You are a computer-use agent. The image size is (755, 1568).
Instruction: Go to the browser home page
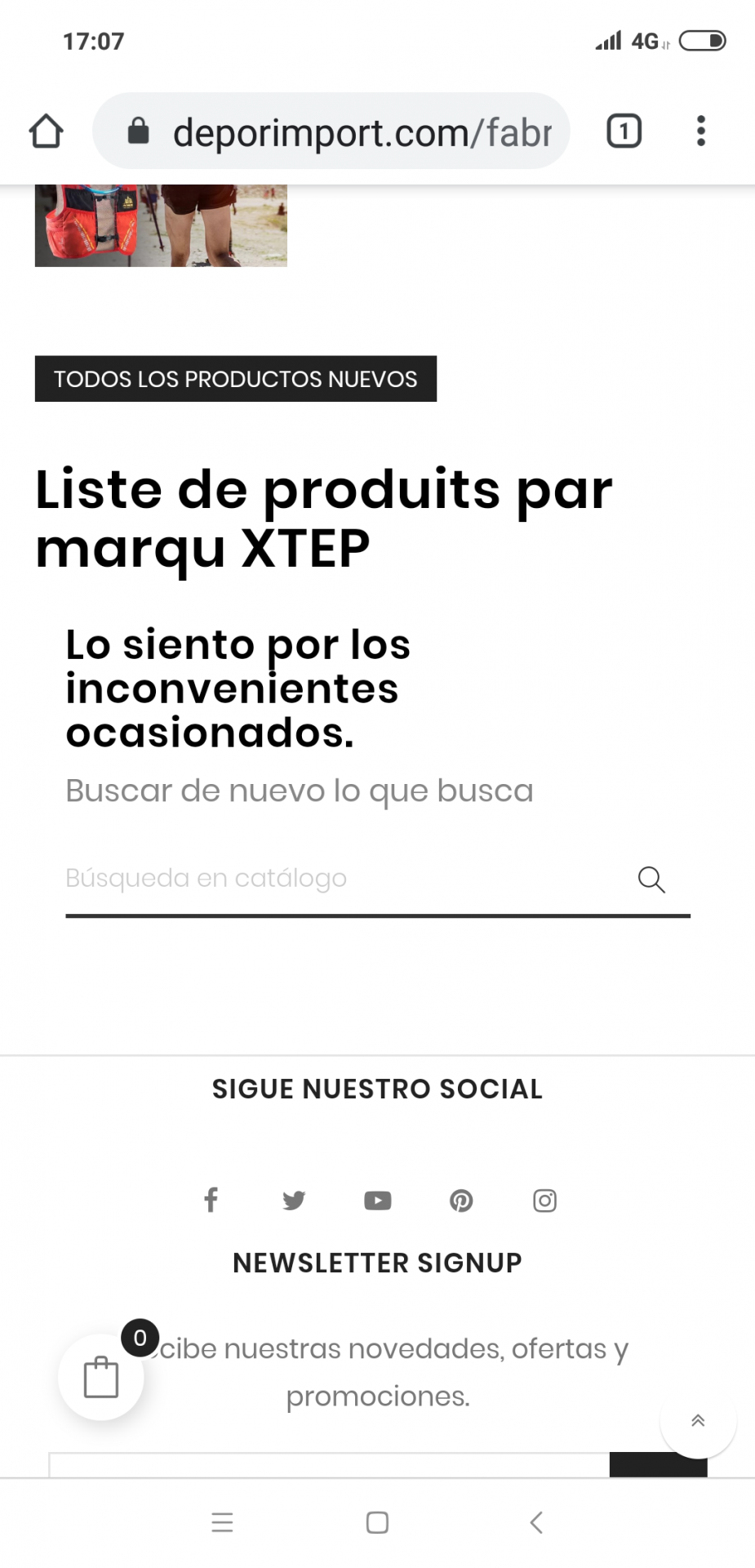[x=47, y=131]
